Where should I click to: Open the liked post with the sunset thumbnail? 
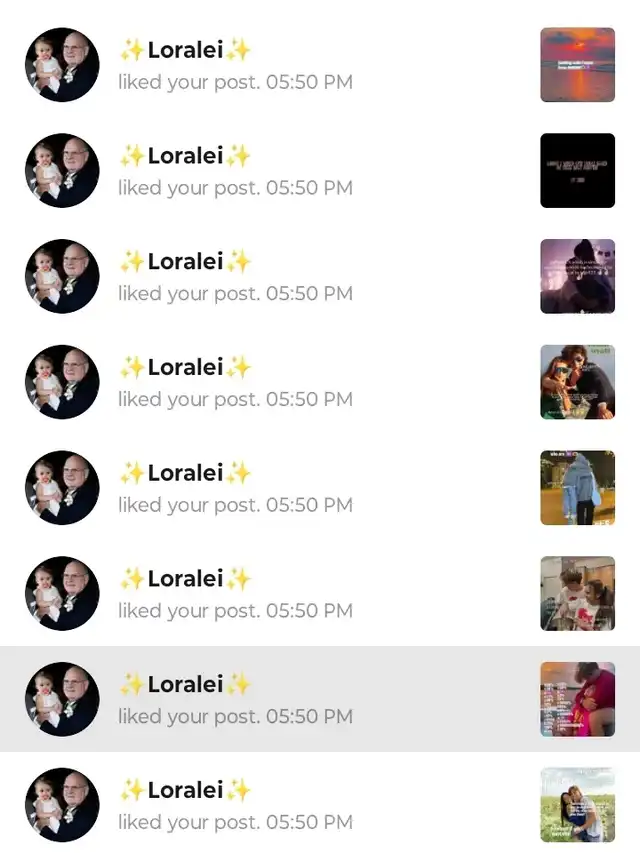point(577,65)
